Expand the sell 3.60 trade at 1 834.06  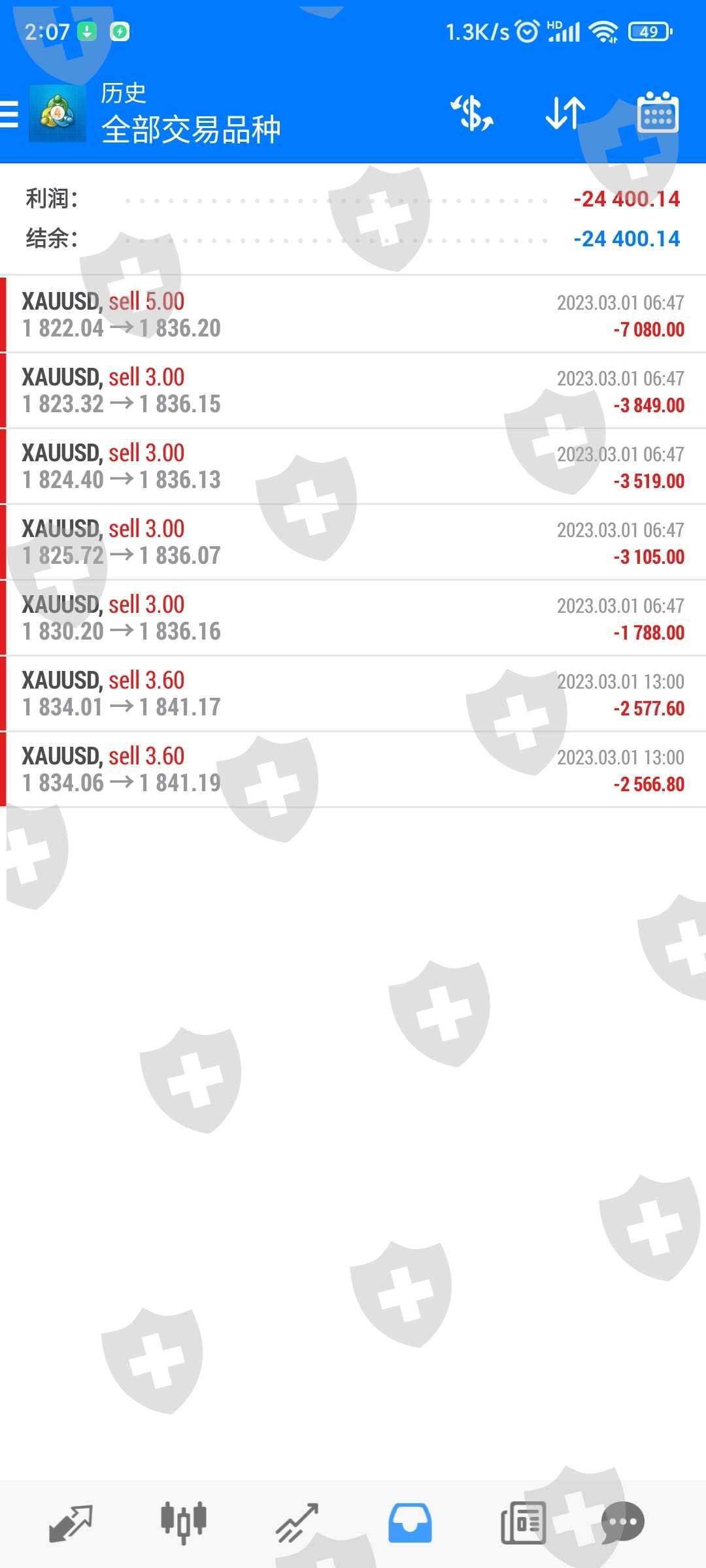pos(353,770)
